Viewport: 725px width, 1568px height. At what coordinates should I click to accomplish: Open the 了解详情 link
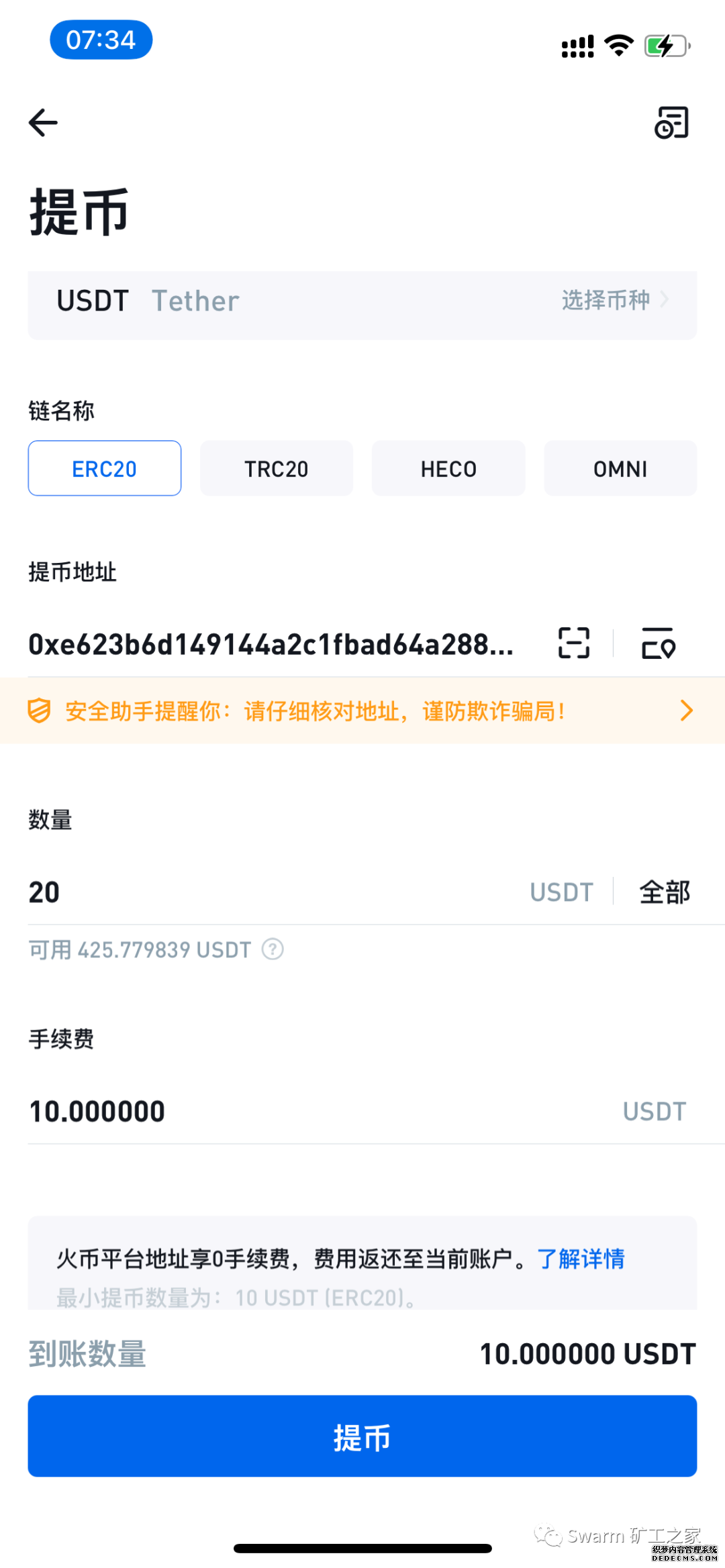tap(581, 1259)
